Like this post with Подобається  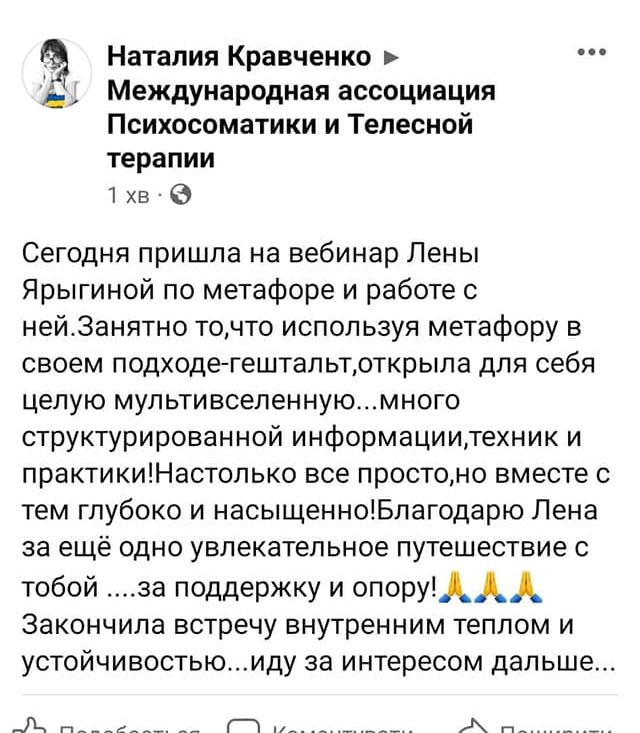coord(112,727)
